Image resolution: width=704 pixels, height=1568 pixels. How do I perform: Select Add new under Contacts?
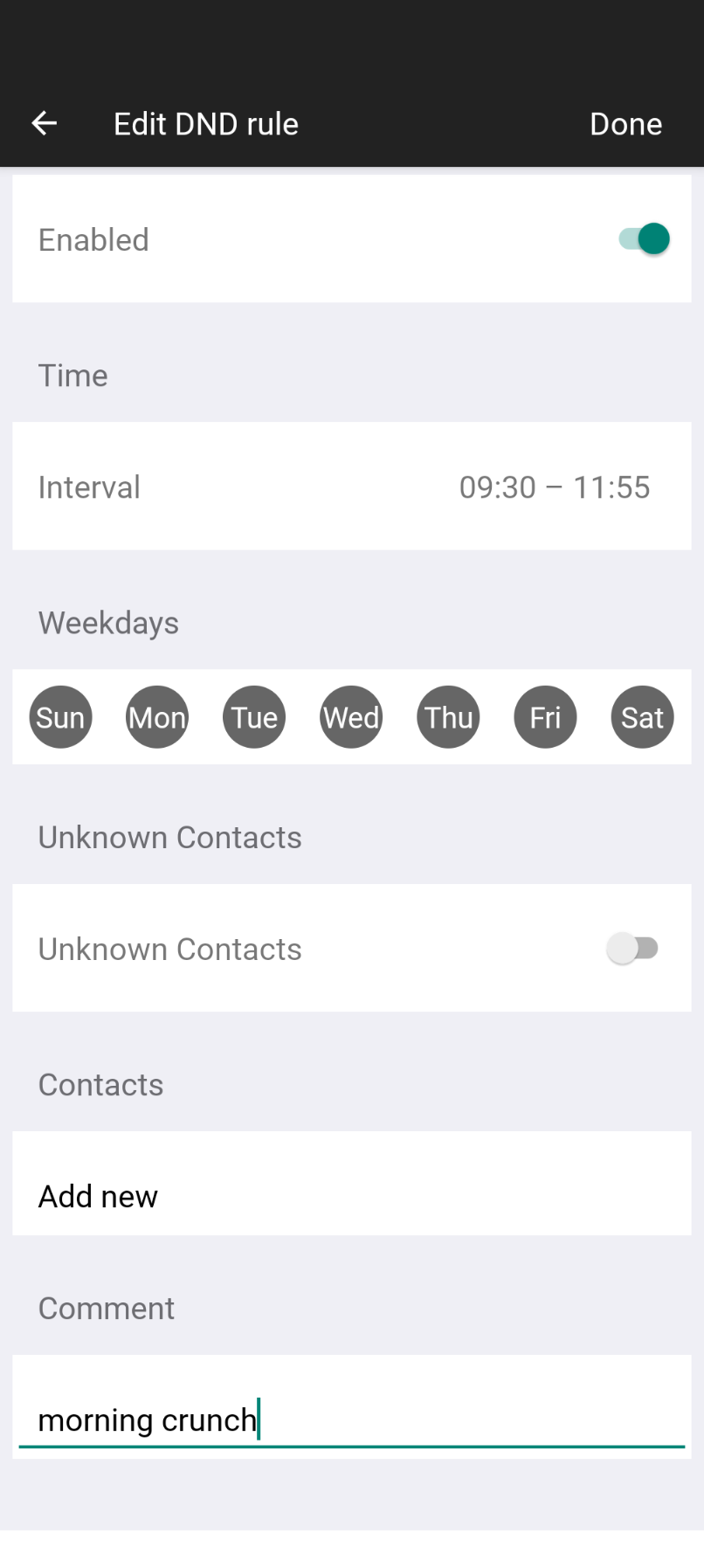tap(98, 1196)
